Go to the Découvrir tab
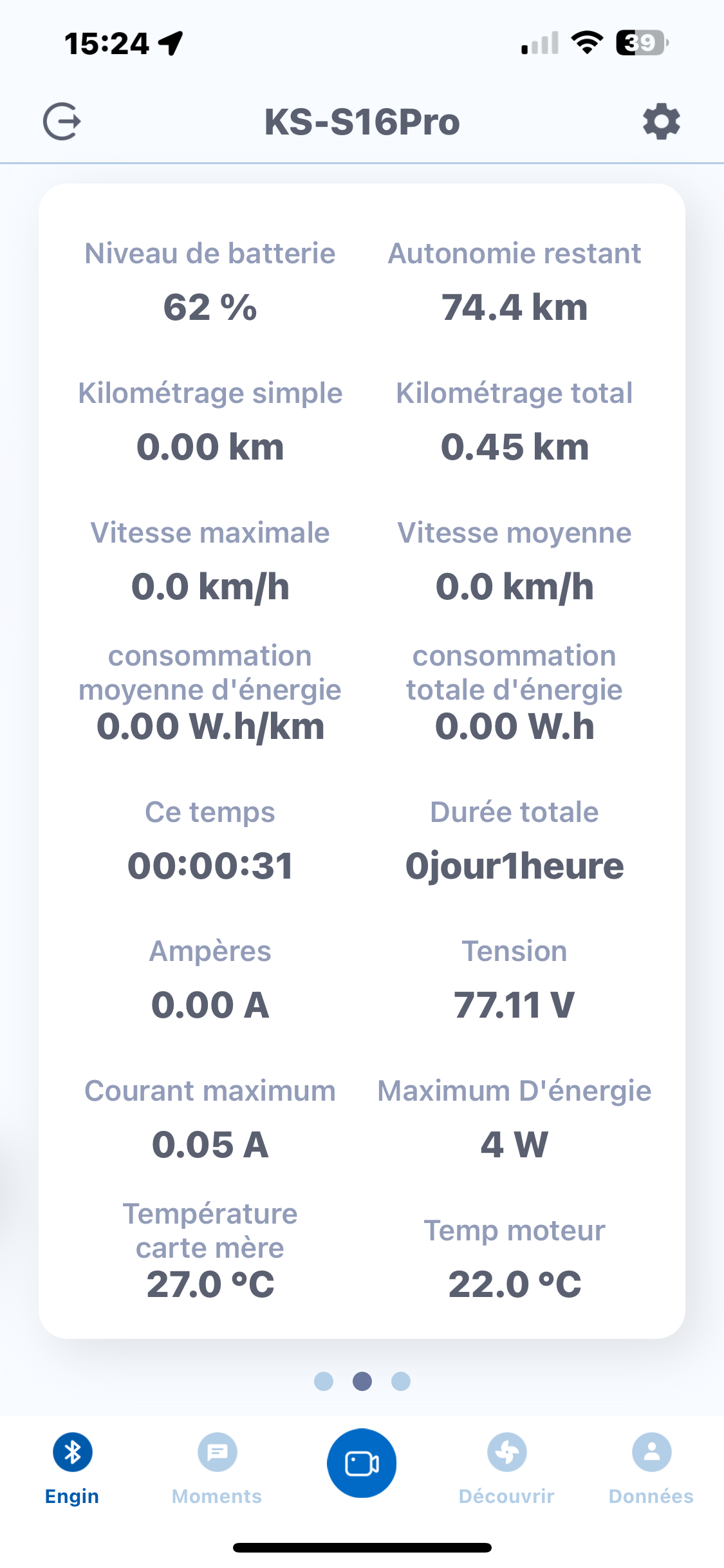This screenshot has width=724, height=1568. (506, 1469)
